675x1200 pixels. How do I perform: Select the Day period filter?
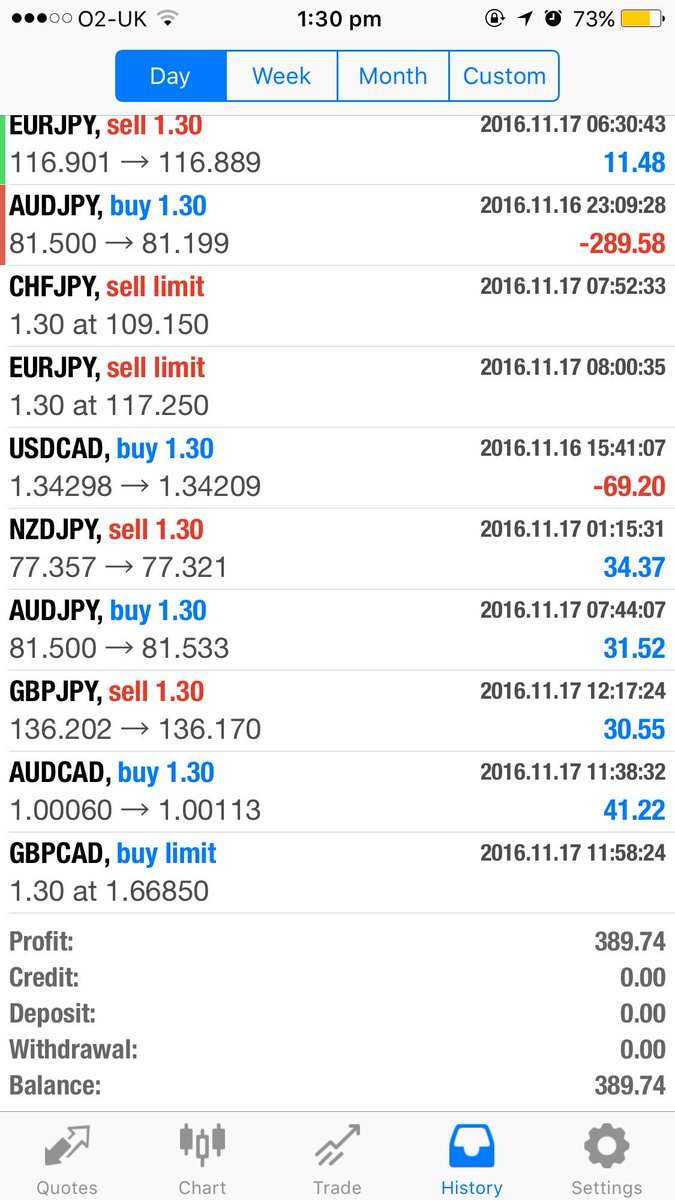[x=171, y=76]
